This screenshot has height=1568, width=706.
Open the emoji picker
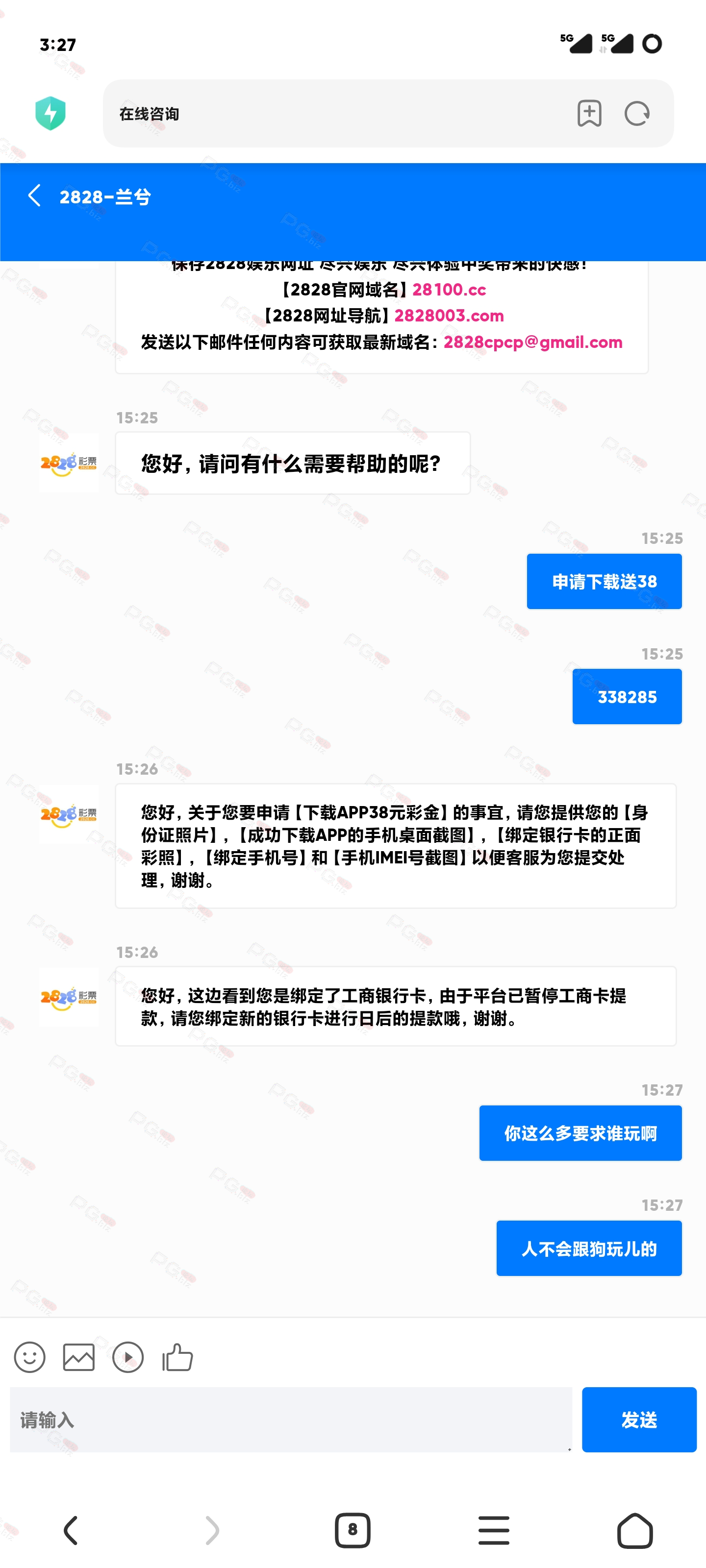click(x=29, y=1357)
